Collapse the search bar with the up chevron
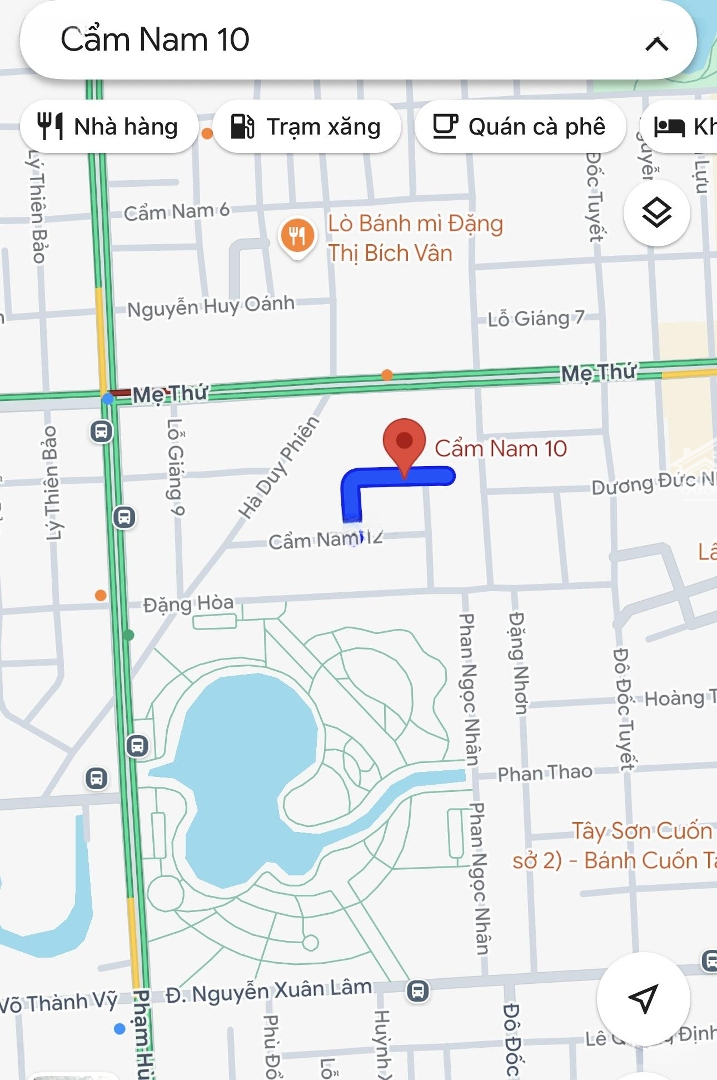Image resolution: width=717 pixels, height=1080 pixels. (656, 43)
